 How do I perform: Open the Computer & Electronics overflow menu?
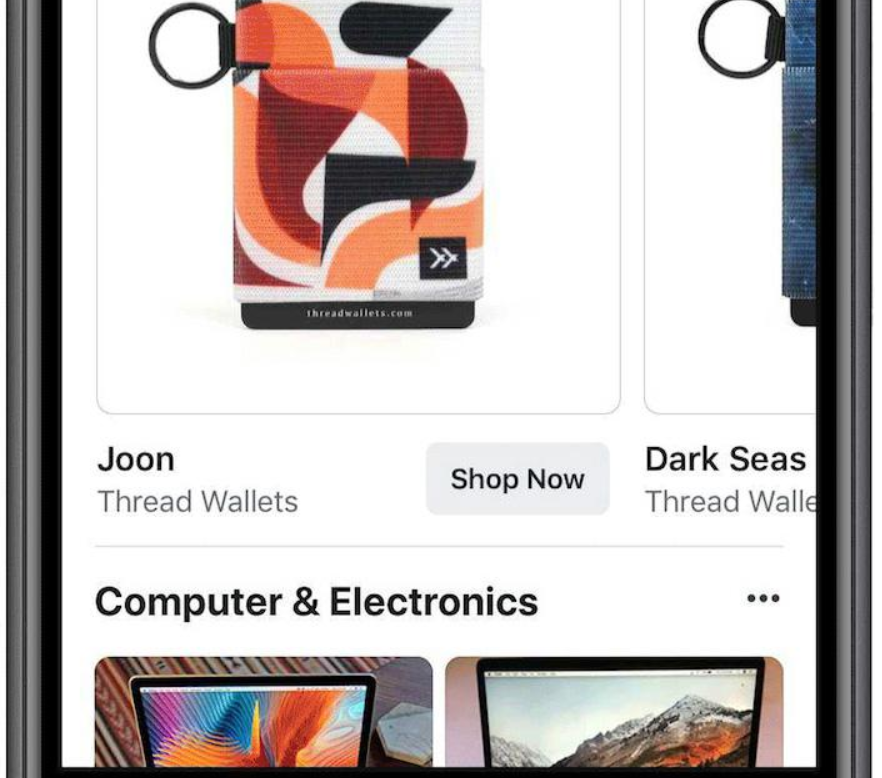[x=763, y=599]
